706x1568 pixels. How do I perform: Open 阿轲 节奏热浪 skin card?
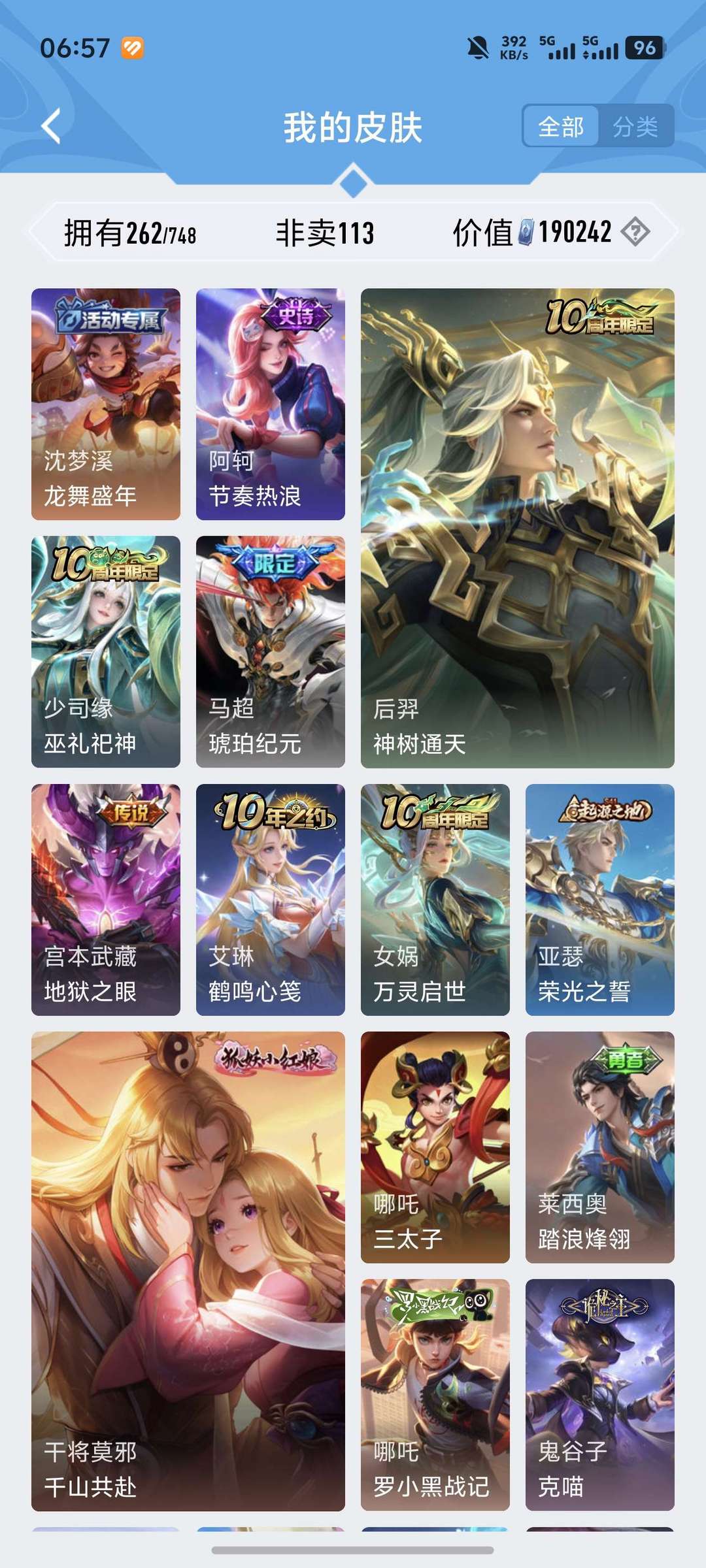click(271, 404)
